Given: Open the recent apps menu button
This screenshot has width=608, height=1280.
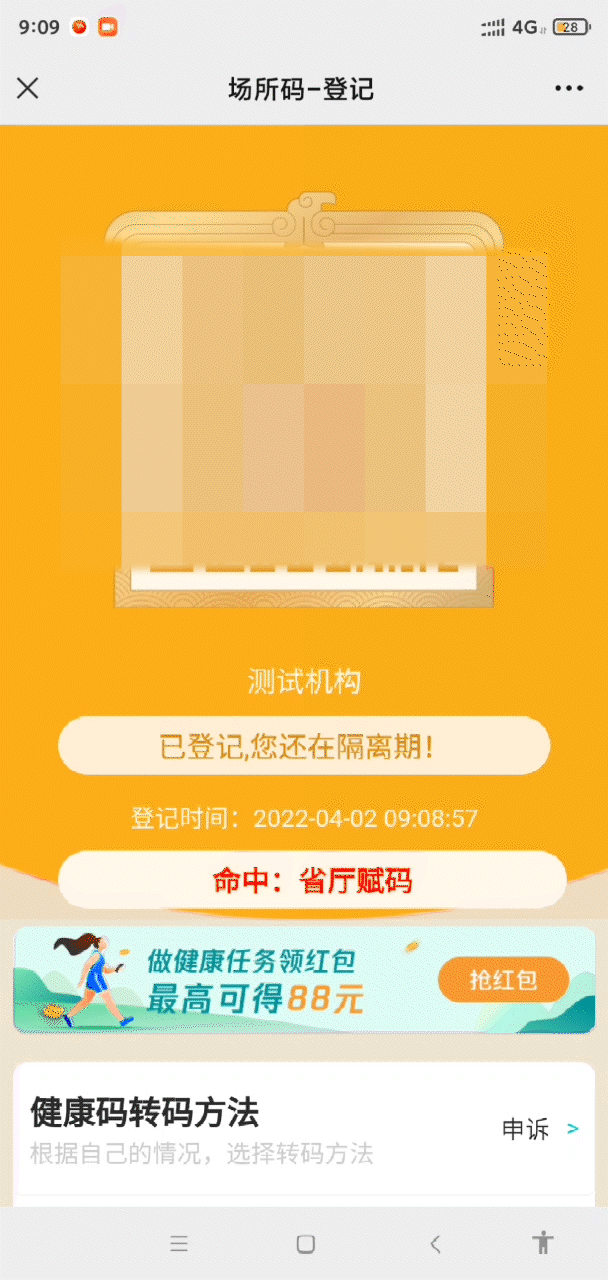Looking at the screenshot, I should tap(179, 1243).
